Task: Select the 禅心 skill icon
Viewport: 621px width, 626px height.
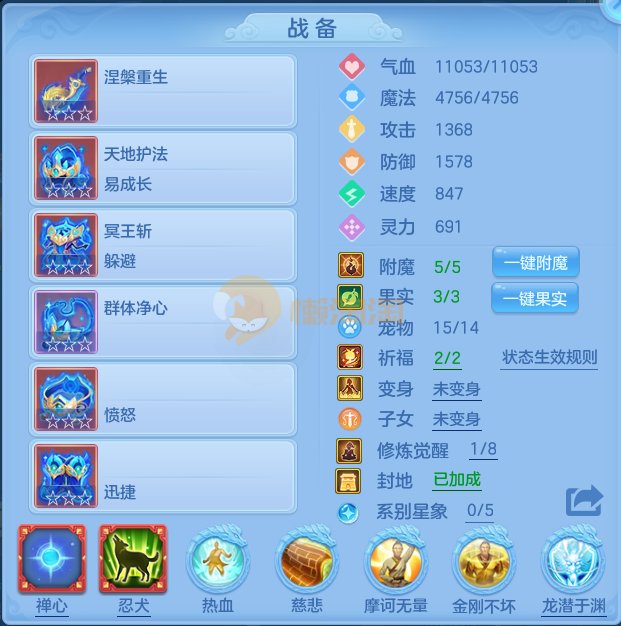Action: tap(50, 560)
